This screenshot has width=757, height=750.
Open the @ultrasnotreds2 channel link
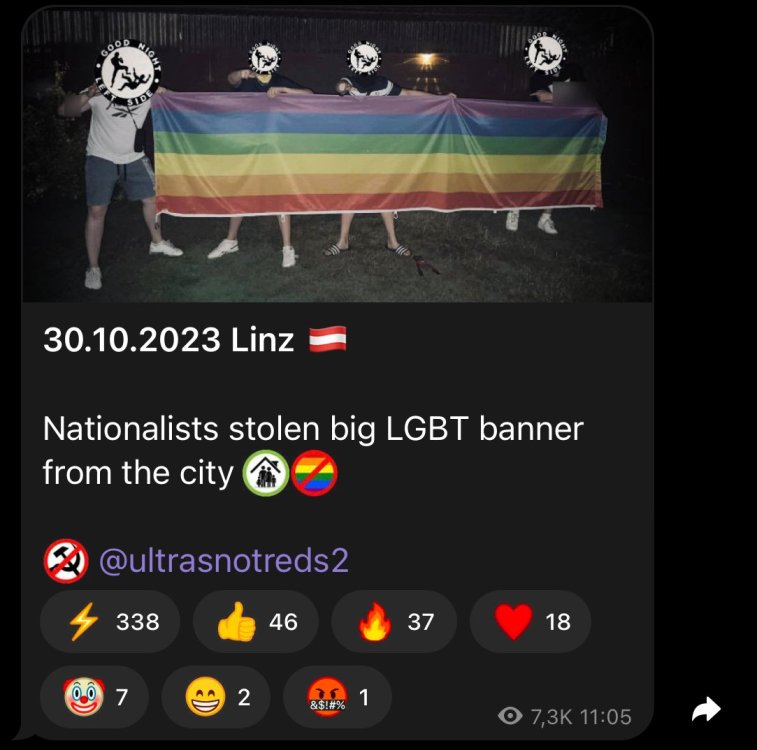[x=223, y=560]
